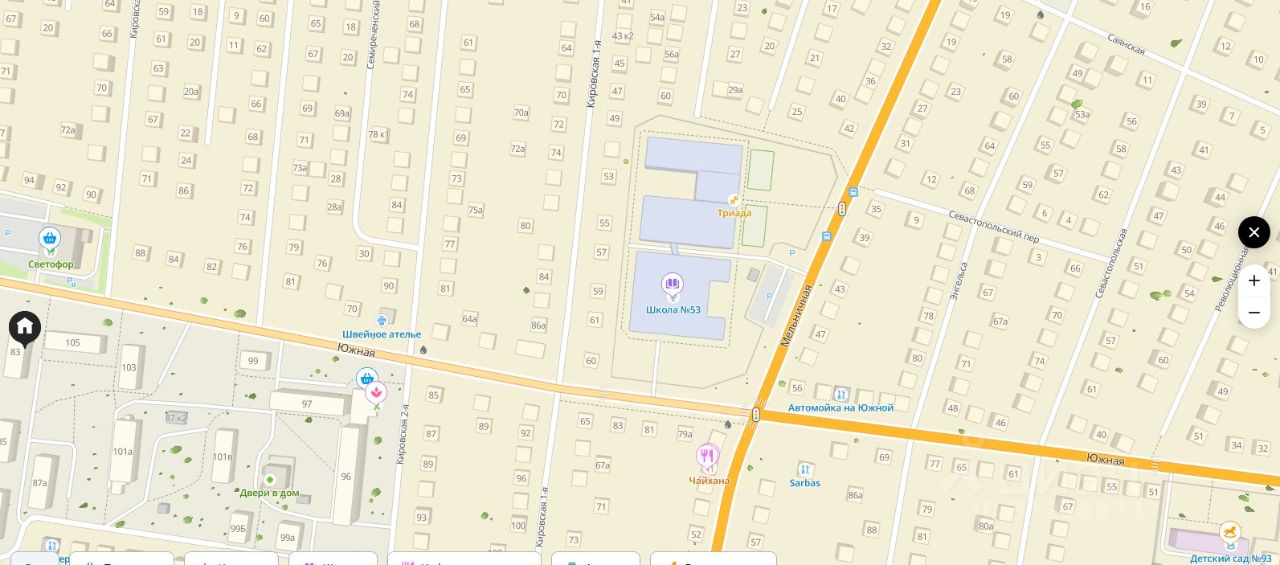1280x565 pixels.
Task: Tap the Триада marker
Action: click(x=734, y=201)
